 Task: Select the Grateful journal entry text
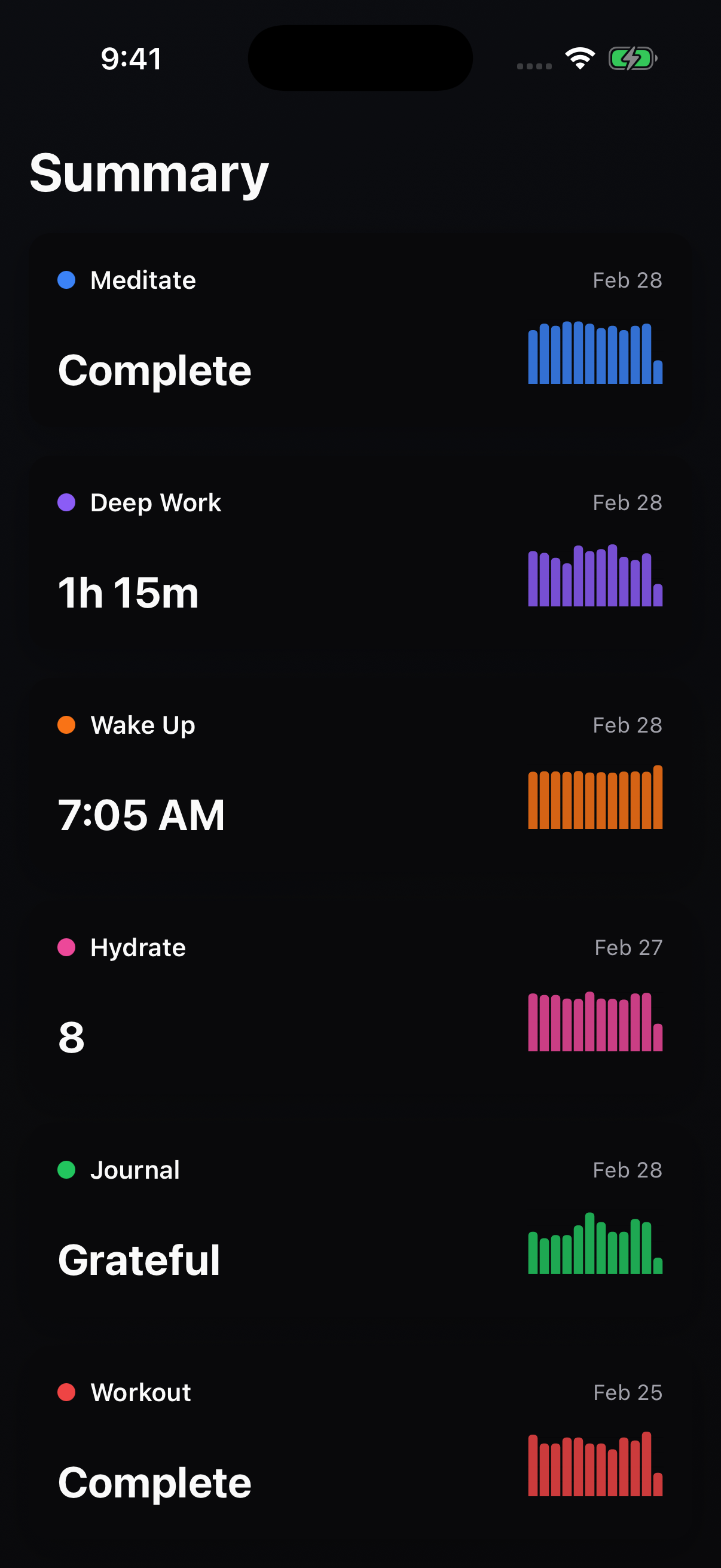pos(139,1259)
